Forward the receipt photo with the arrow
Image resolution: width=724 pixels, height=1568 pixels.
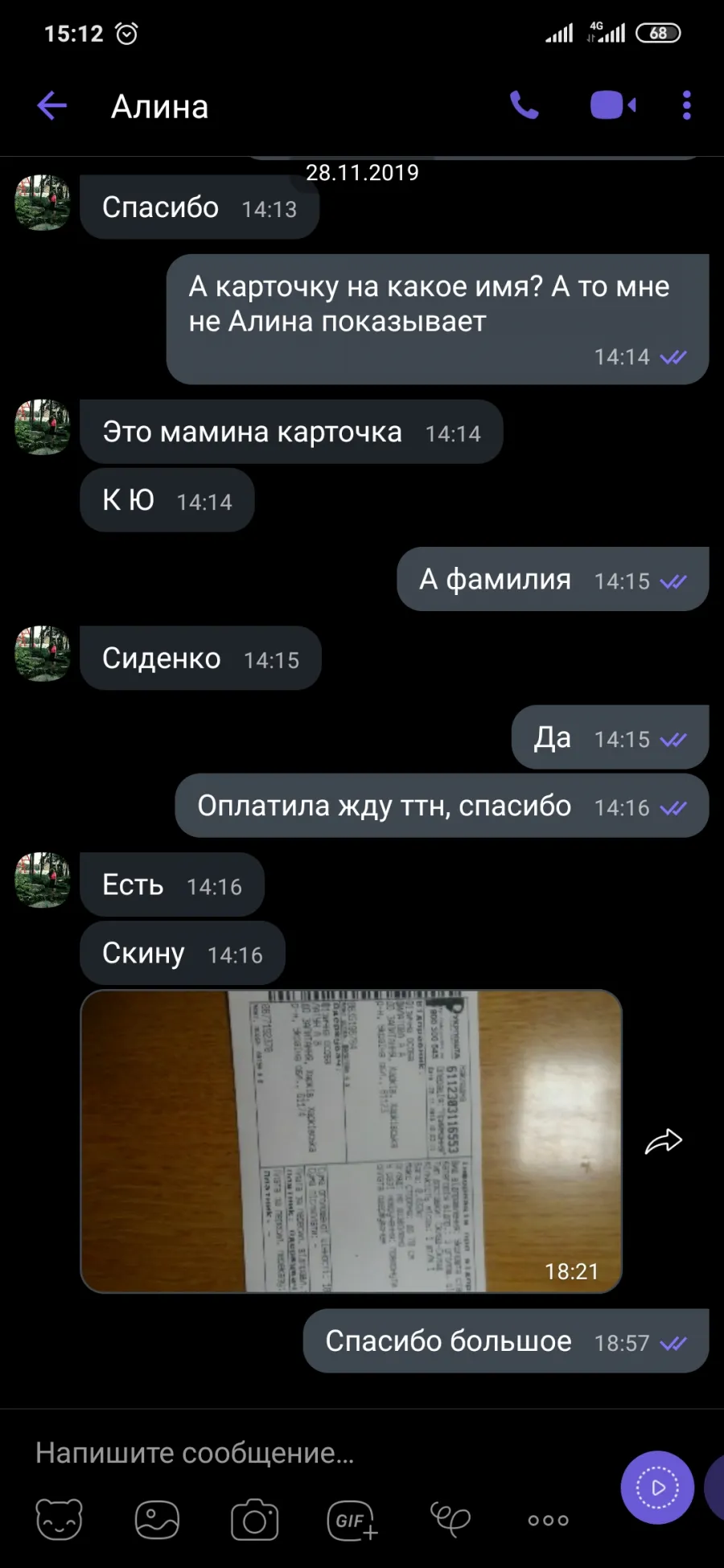[x=664, y=1141]
